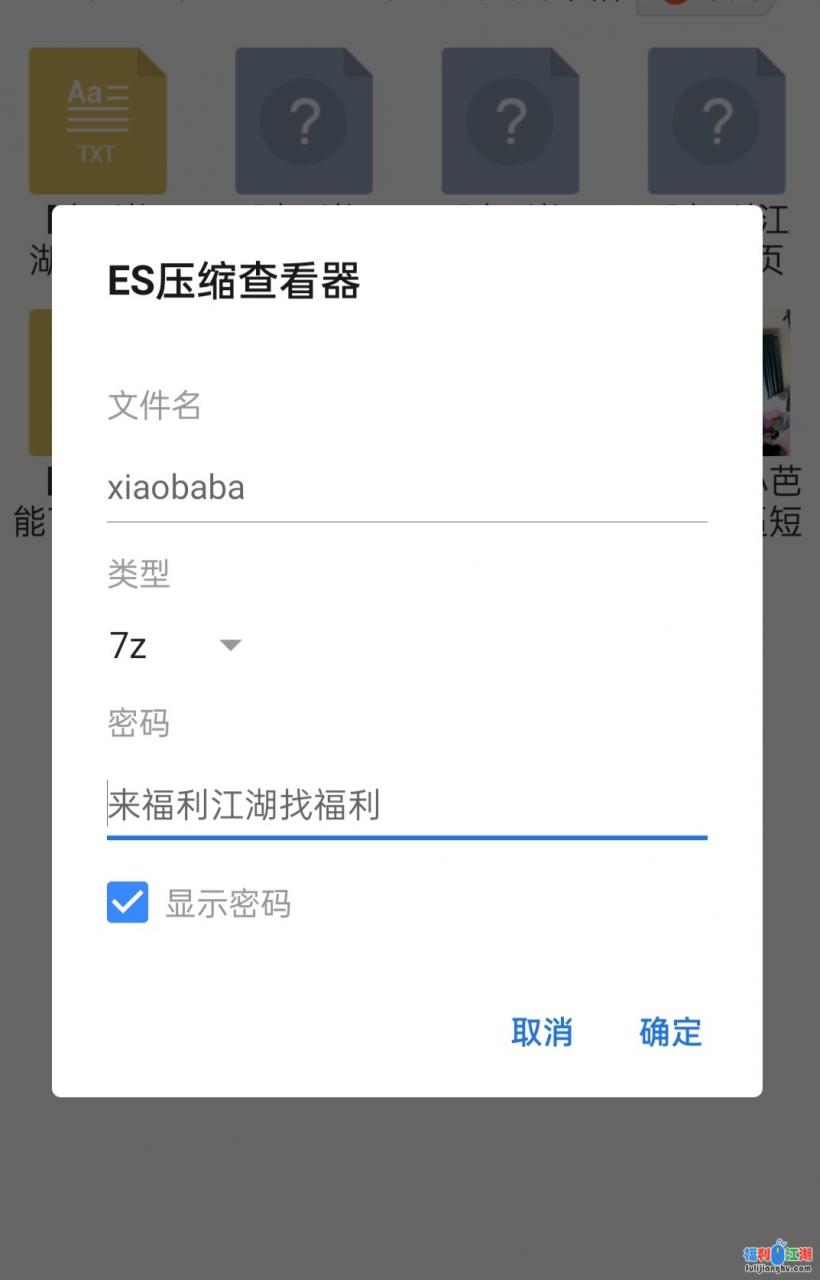Uncheck the 显示密码 checkbox
The width and height of the screenshot is (820, 1280).
128,903
